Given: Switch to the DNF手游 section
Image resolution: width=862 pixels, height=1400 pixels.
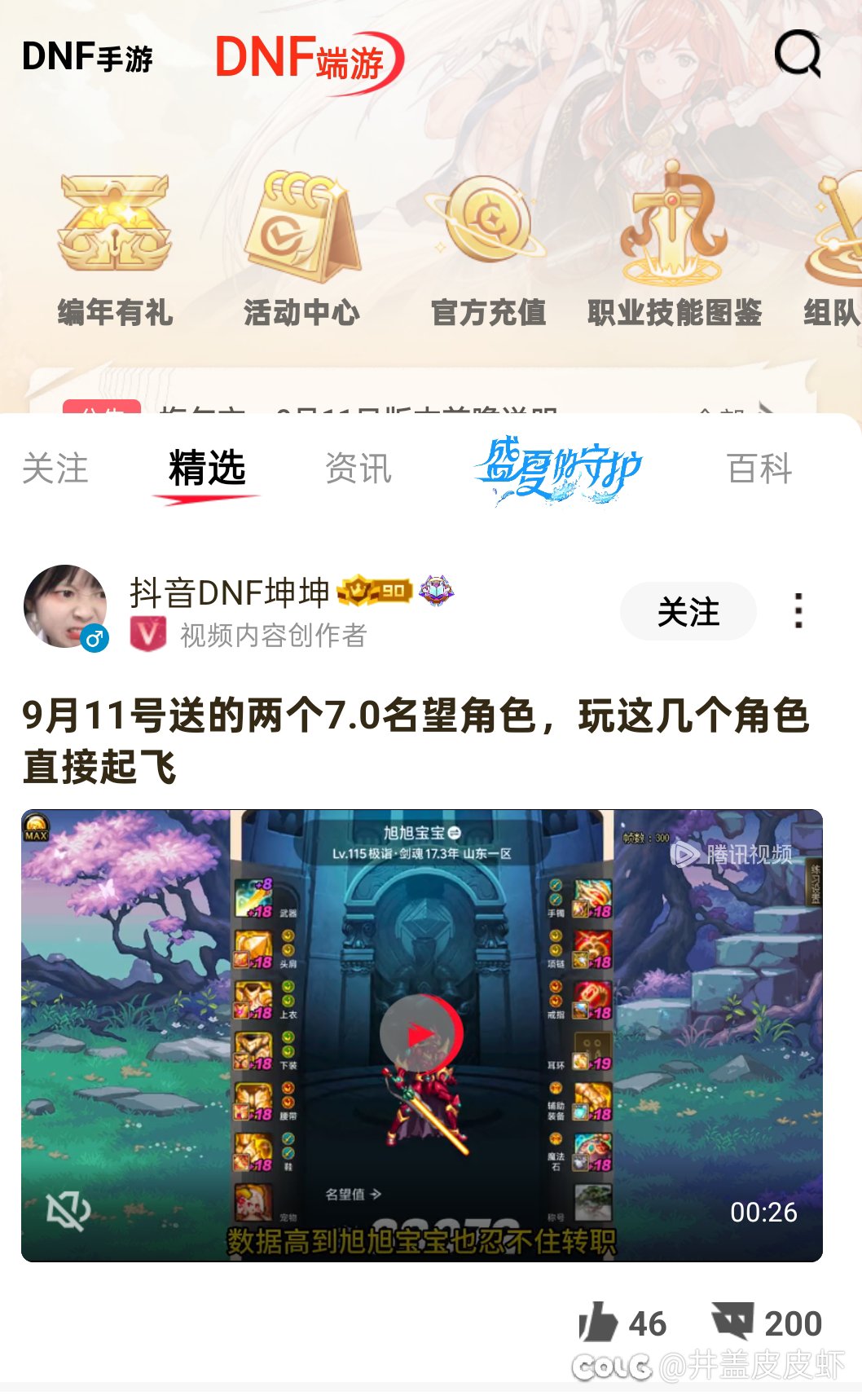Looking at the screenshot, I should pyautogui.click(x=87, y=57).
